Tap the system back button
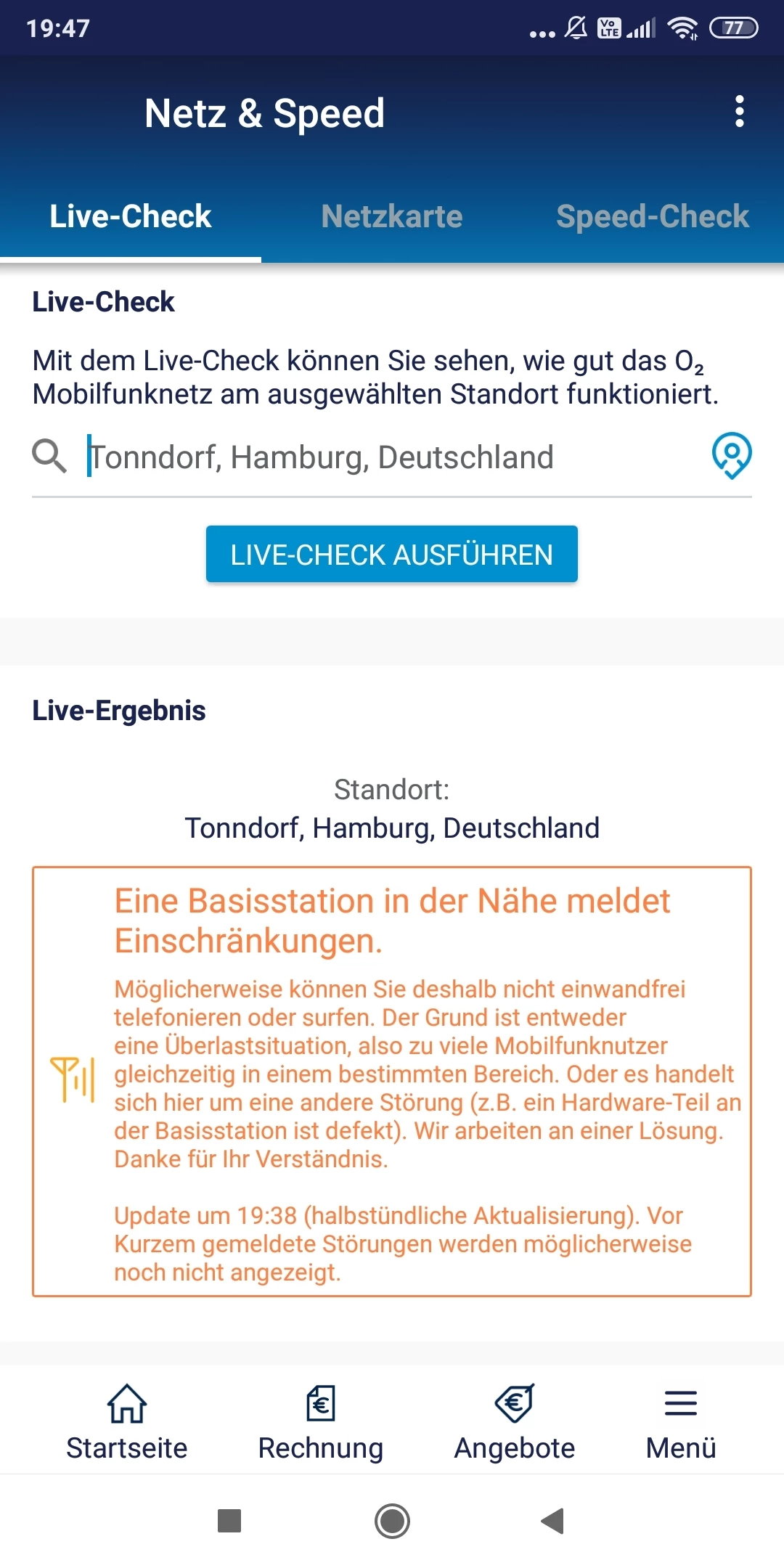784x1568 pixels. pos(553,1521)
